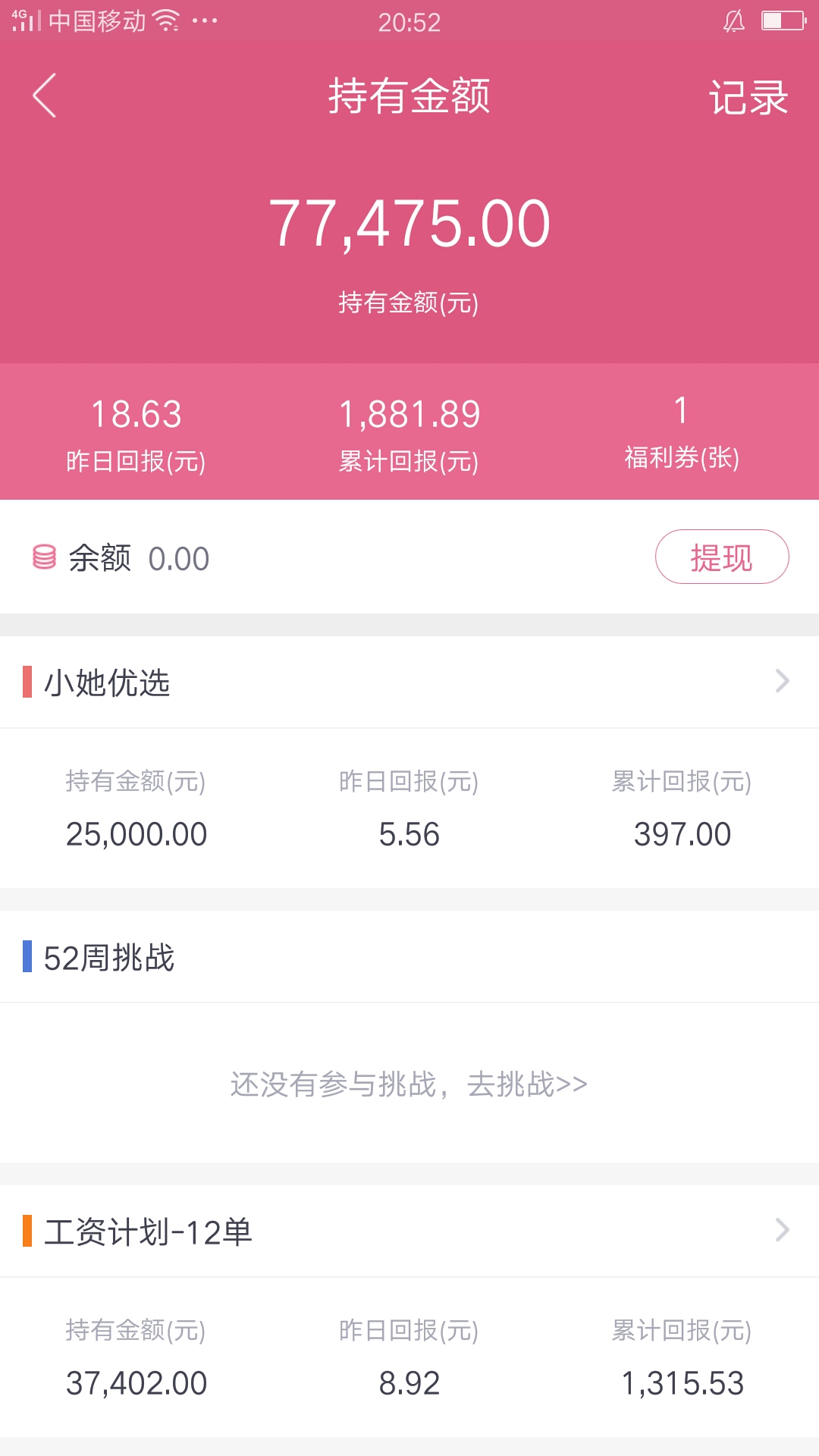Tap the 还没有参与挑战，去挑战>> link
The width and height of the screenshot is (819, 1456).
click(x=409, y=1084)
